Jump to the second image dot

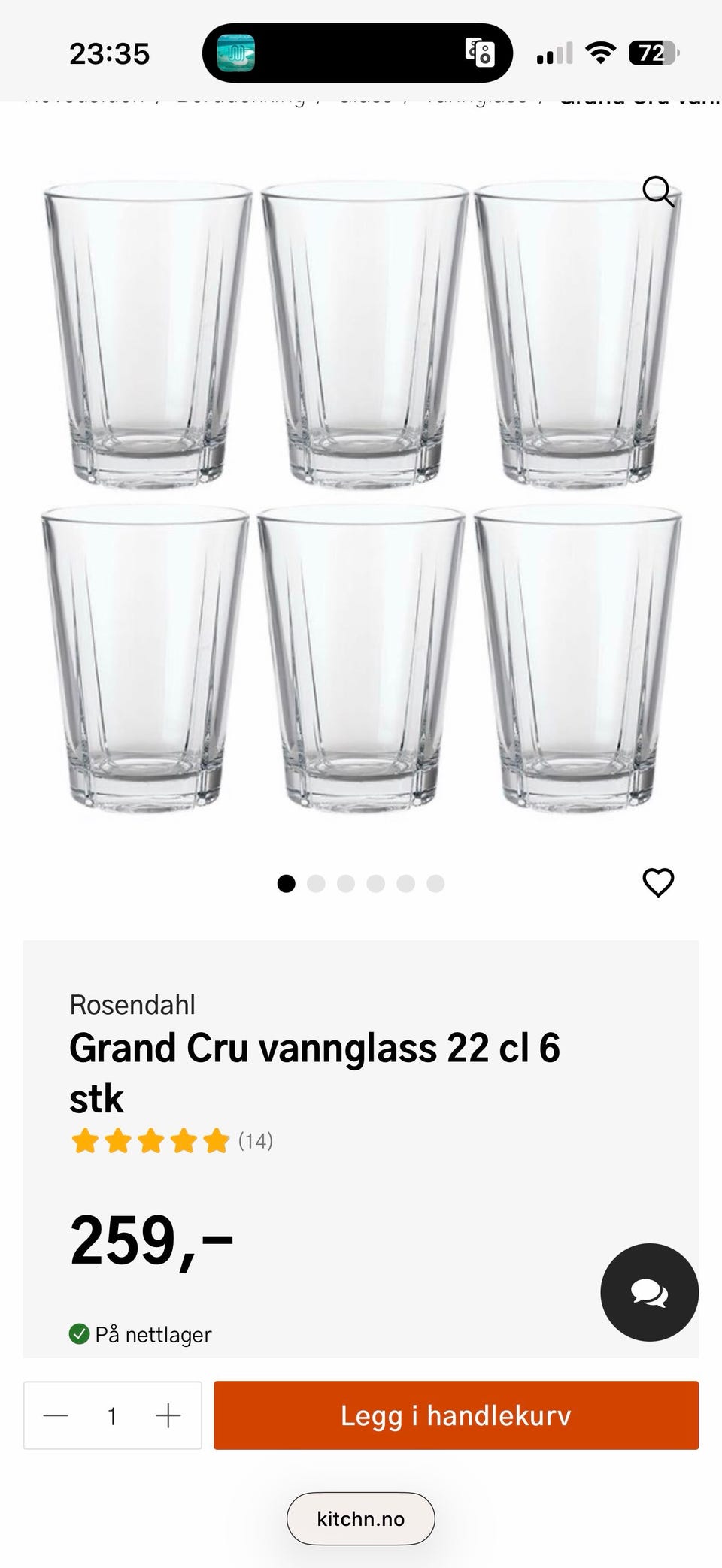click(x=316, y=884)
